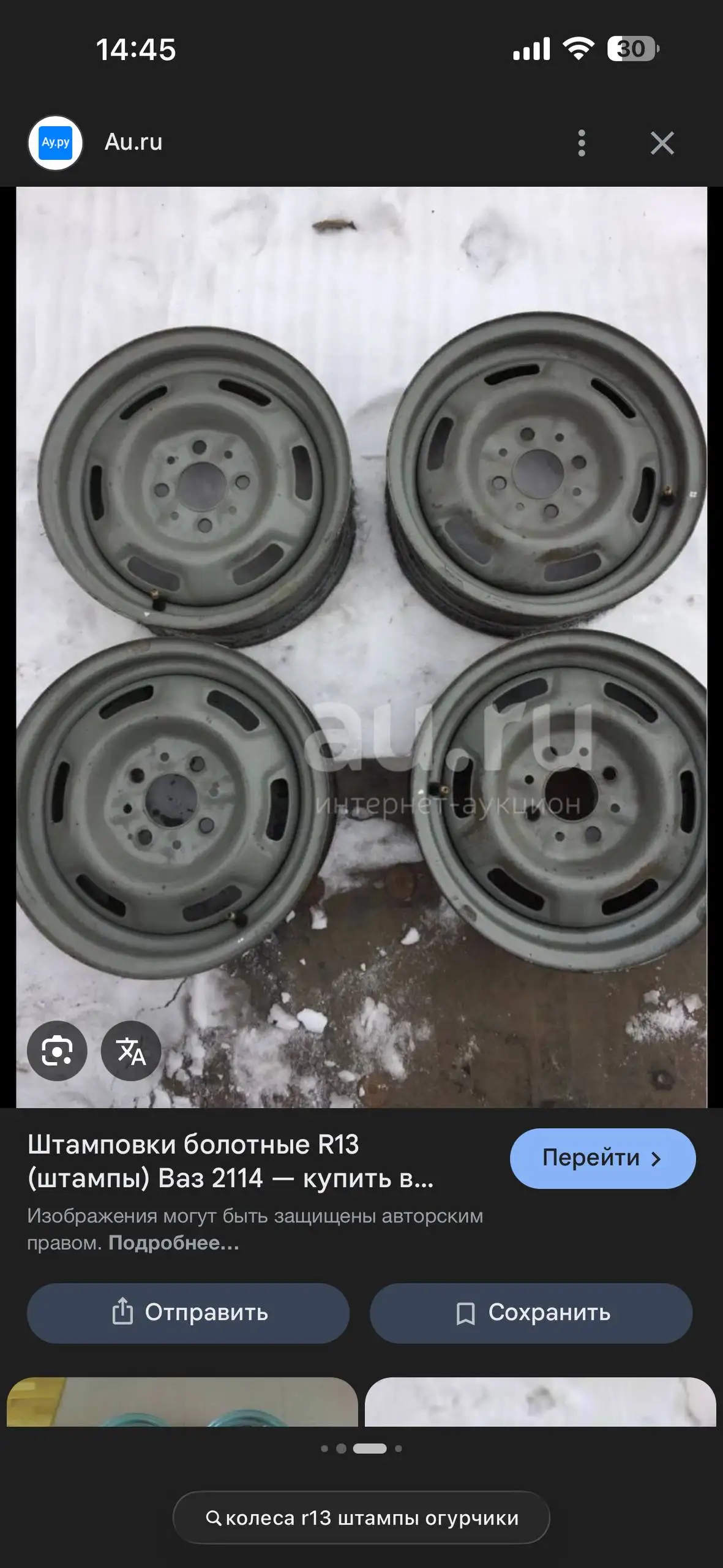Open the related snowy image thumbnail
Image resolution: width=723 pixels, height=1568 pixels.
(540, 1401)
